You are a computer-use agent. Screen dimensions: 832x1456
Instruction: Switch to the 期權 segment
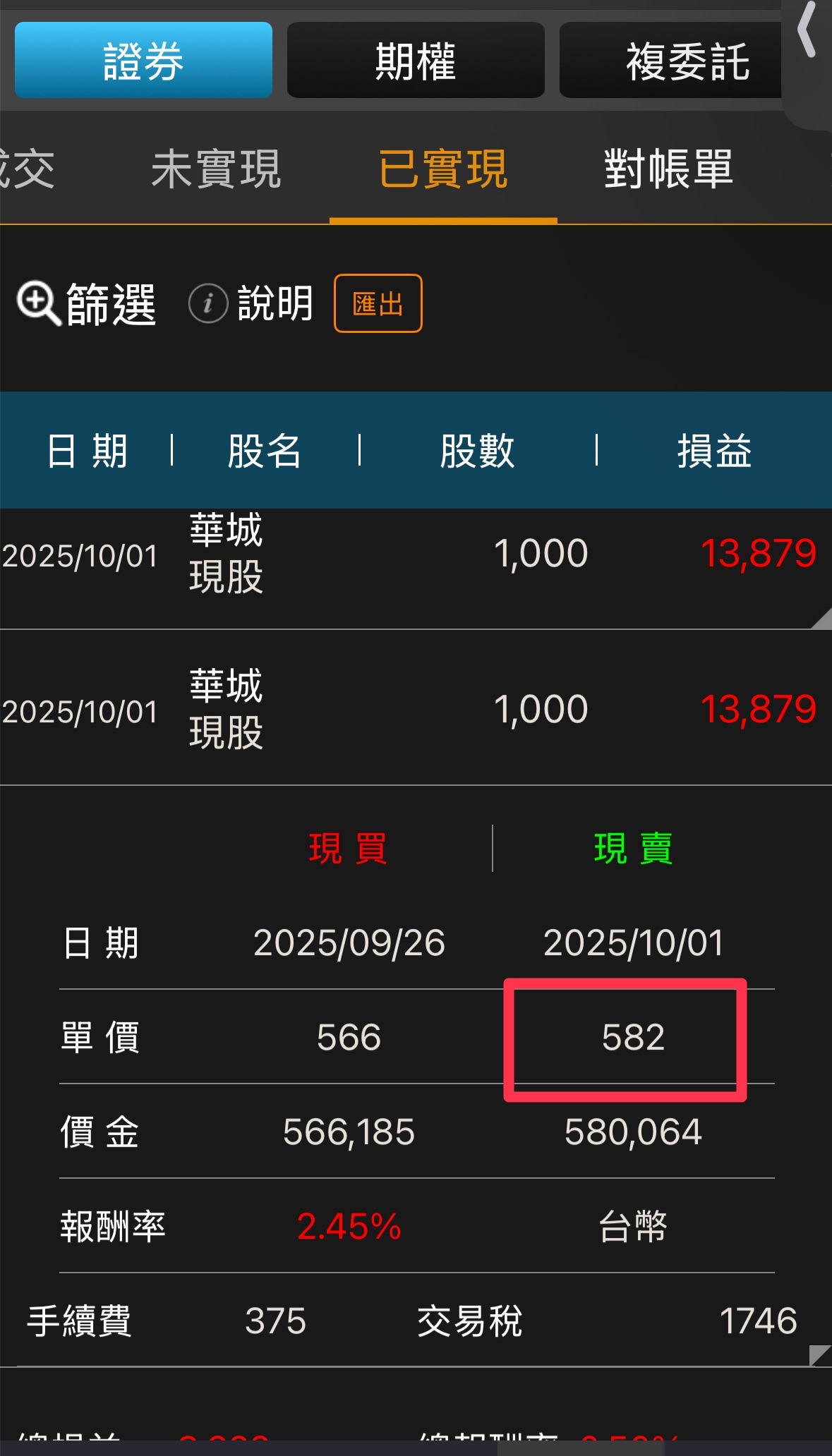(416, 60)
